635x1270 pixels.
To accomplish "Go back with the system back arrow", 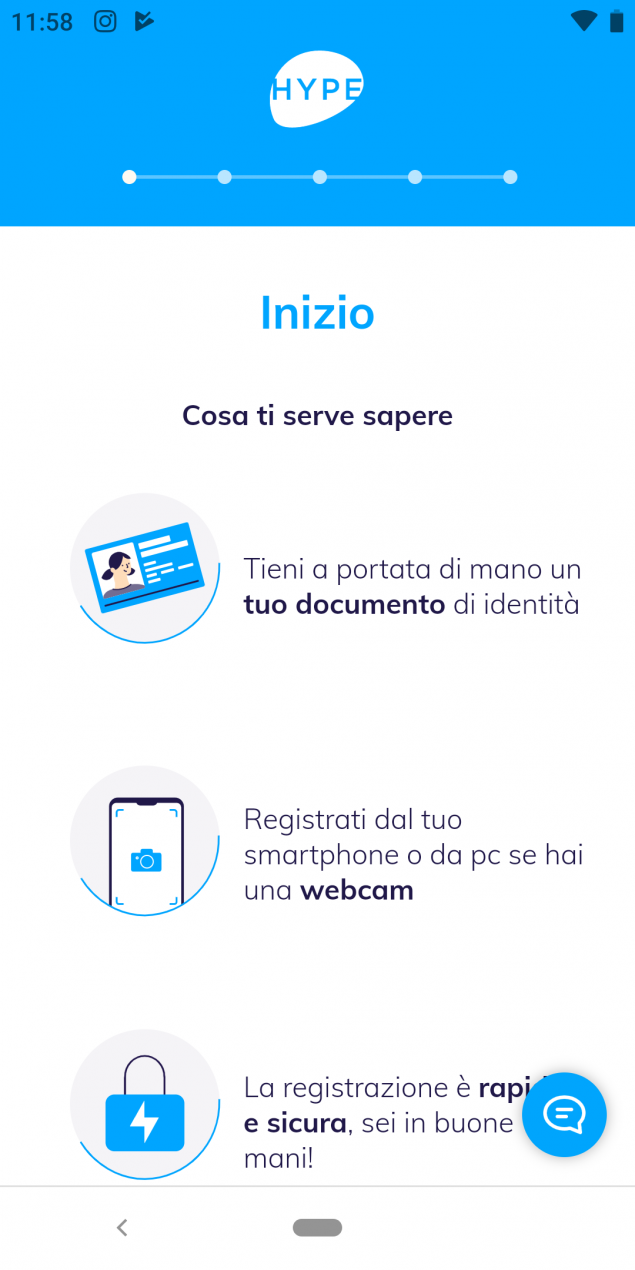I will 122,1227.
